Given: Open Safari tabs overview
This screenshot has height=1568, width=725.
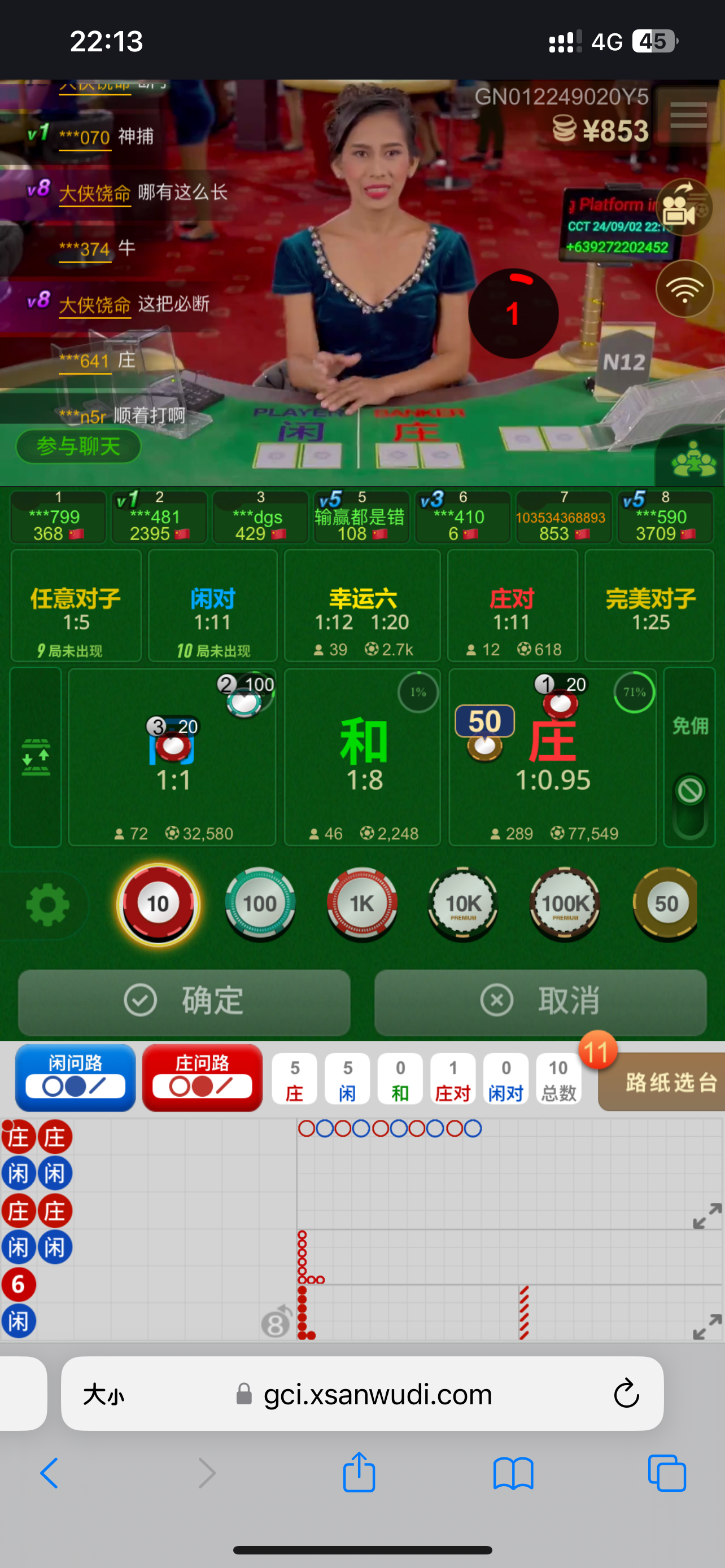Looking at the screenshot, I should [x=667, y=1473].
